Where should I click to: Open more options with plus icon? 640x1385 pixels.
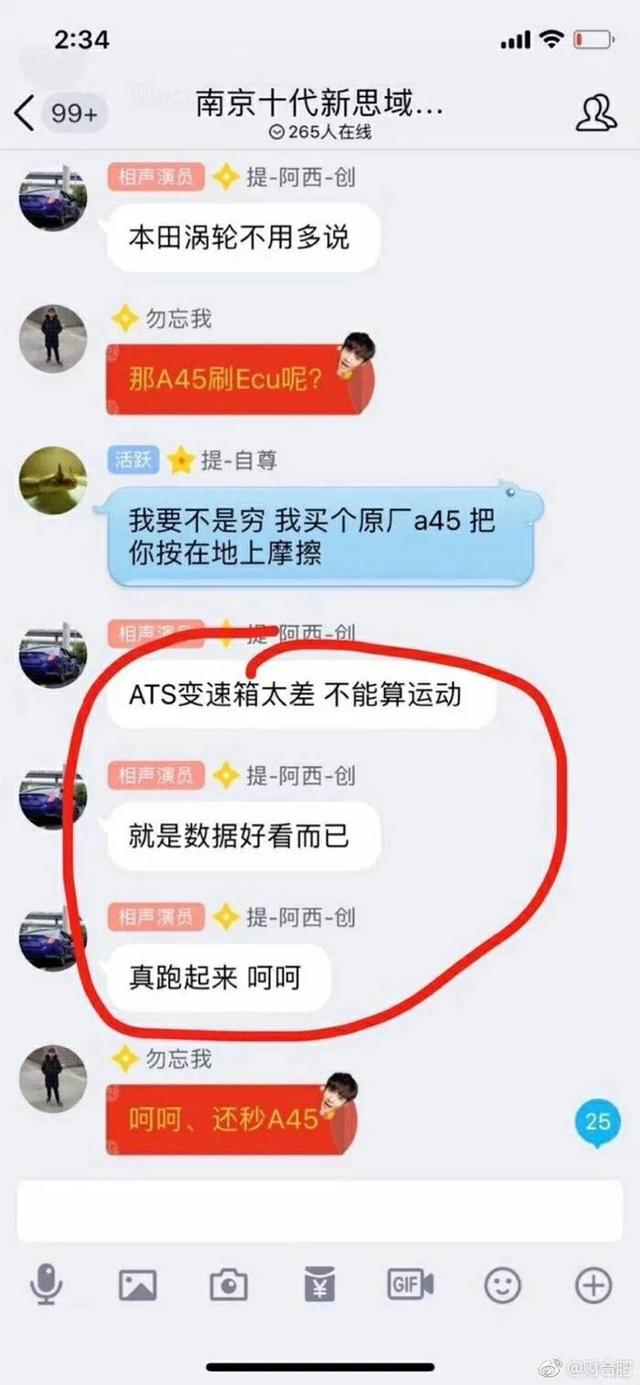coord(593,1284)
